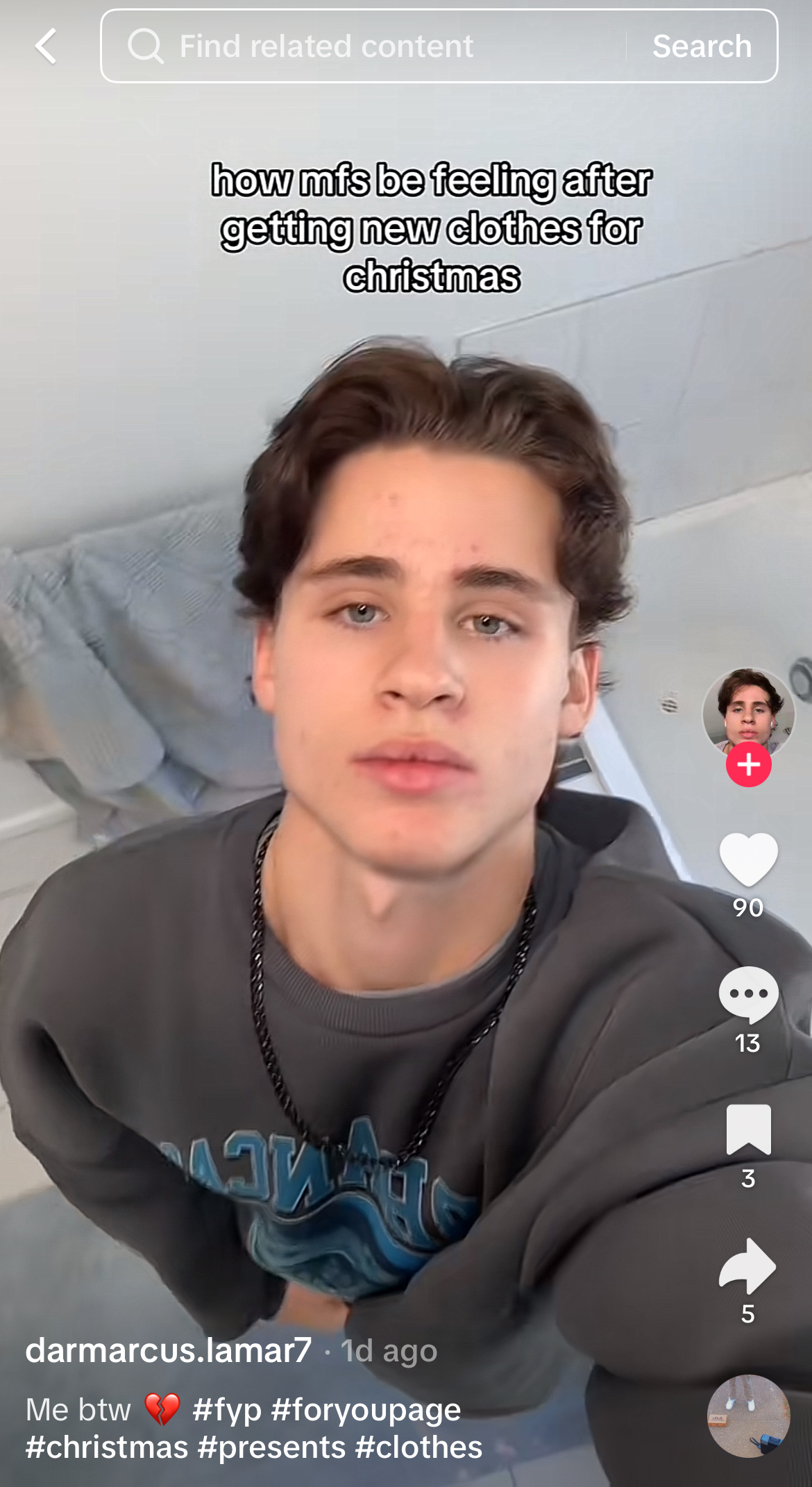The height and width of the screenshot is (1487, 812).
Task: Open the #presents hashtag
Action: coord(271,1447)
